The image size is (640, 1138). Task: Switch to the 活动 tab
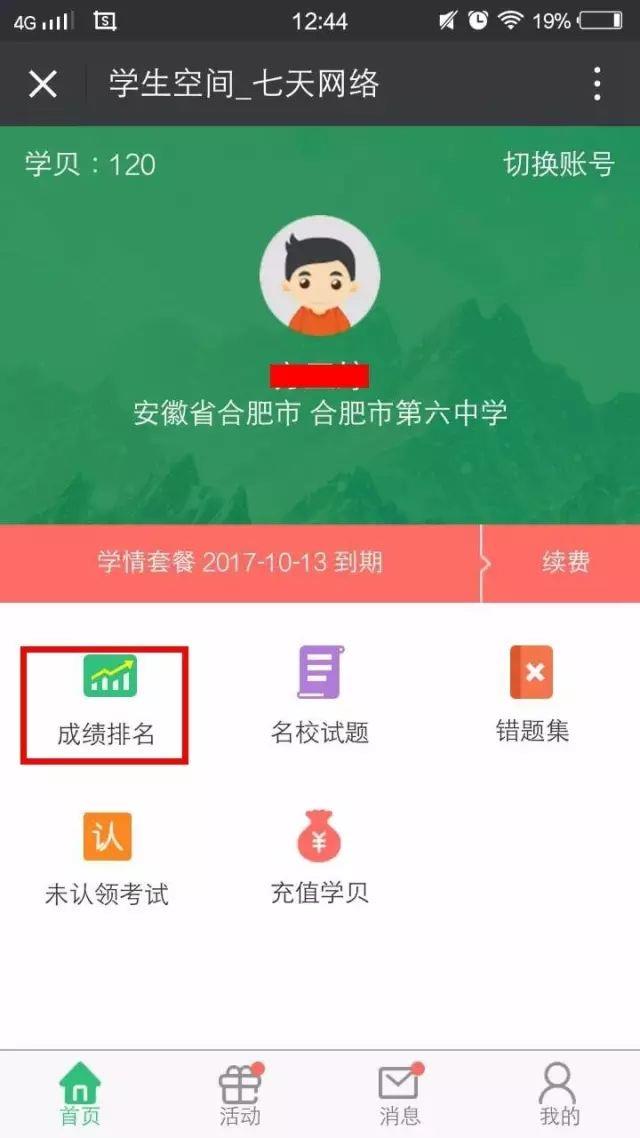click(x=240, y=1095)
